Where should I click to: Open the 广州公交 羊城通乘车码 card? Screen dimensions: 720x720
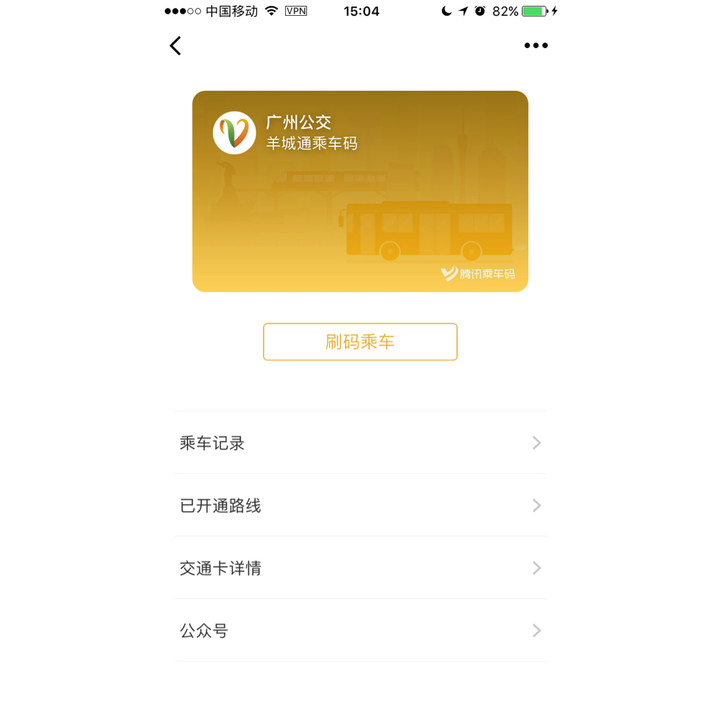pyautogui.click(x=360, y=191)
